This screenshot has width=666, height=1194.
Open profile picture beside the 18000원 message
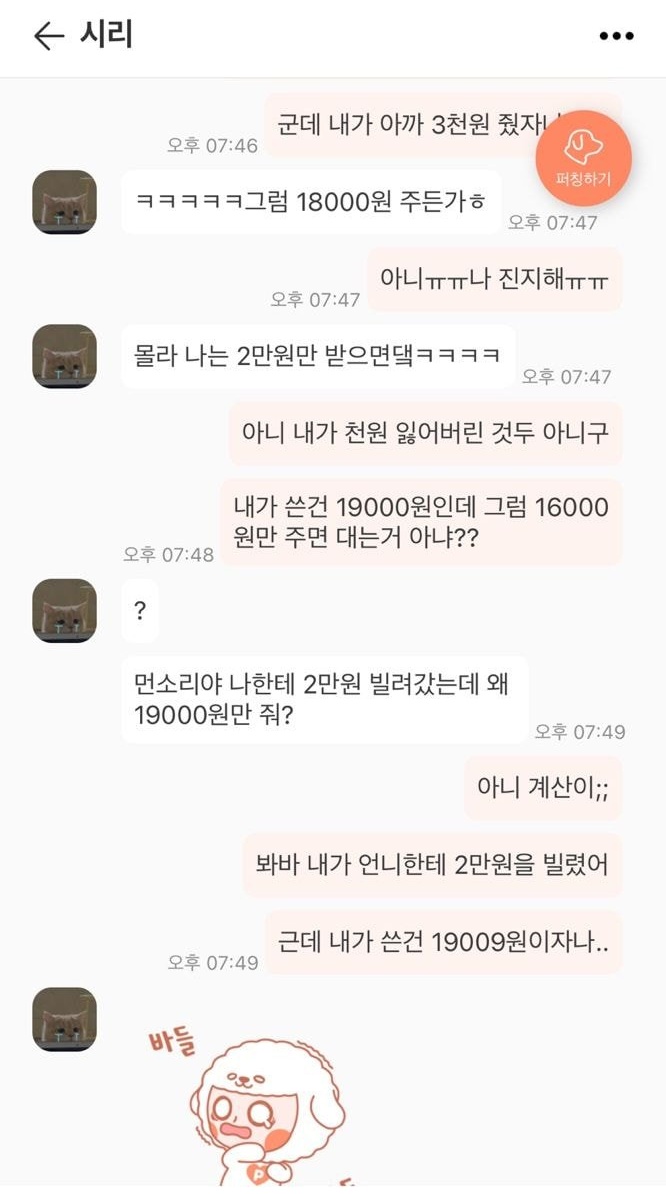coord(64,202)
